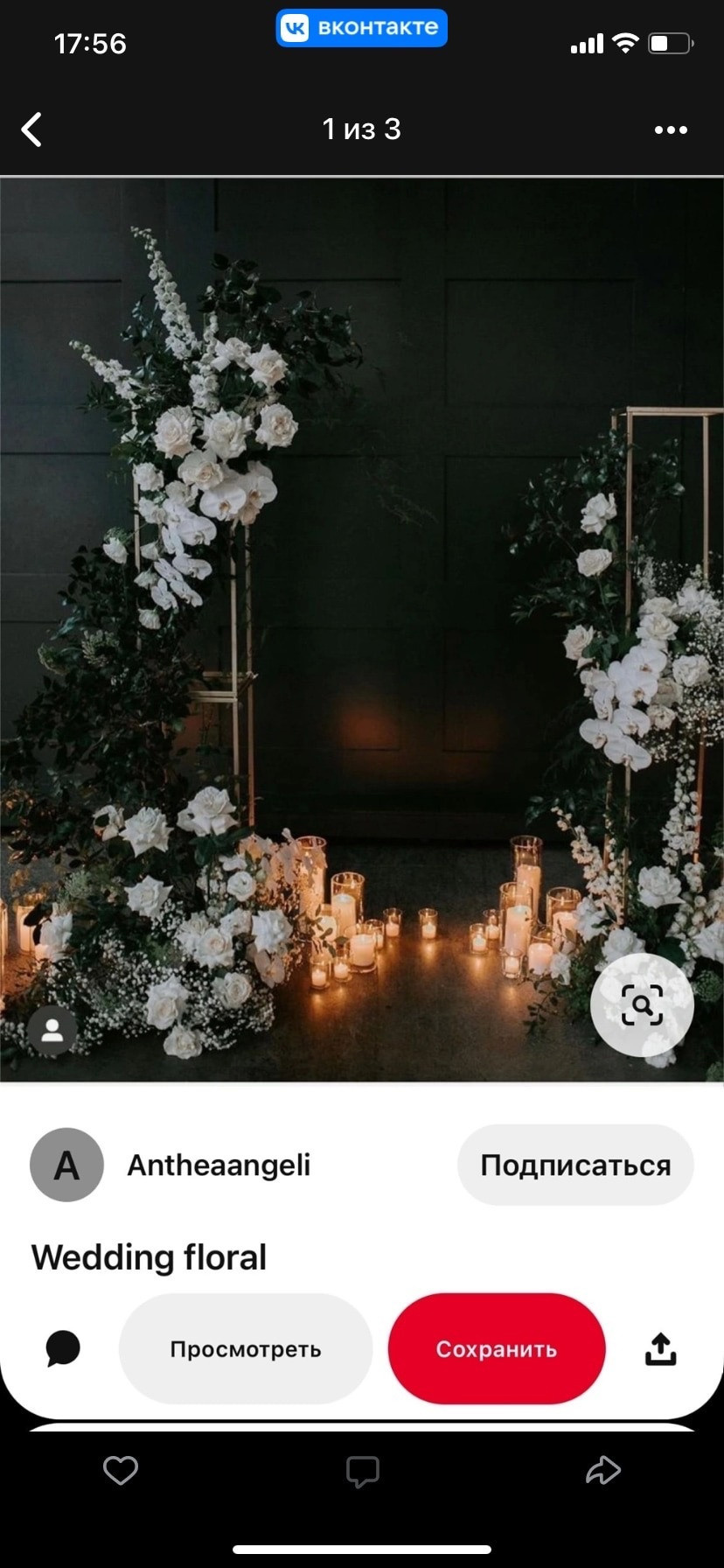Return to ВКонтакте via the status bar pill
The height and width of the screenshot is (1568, 724).
point(361,28)
